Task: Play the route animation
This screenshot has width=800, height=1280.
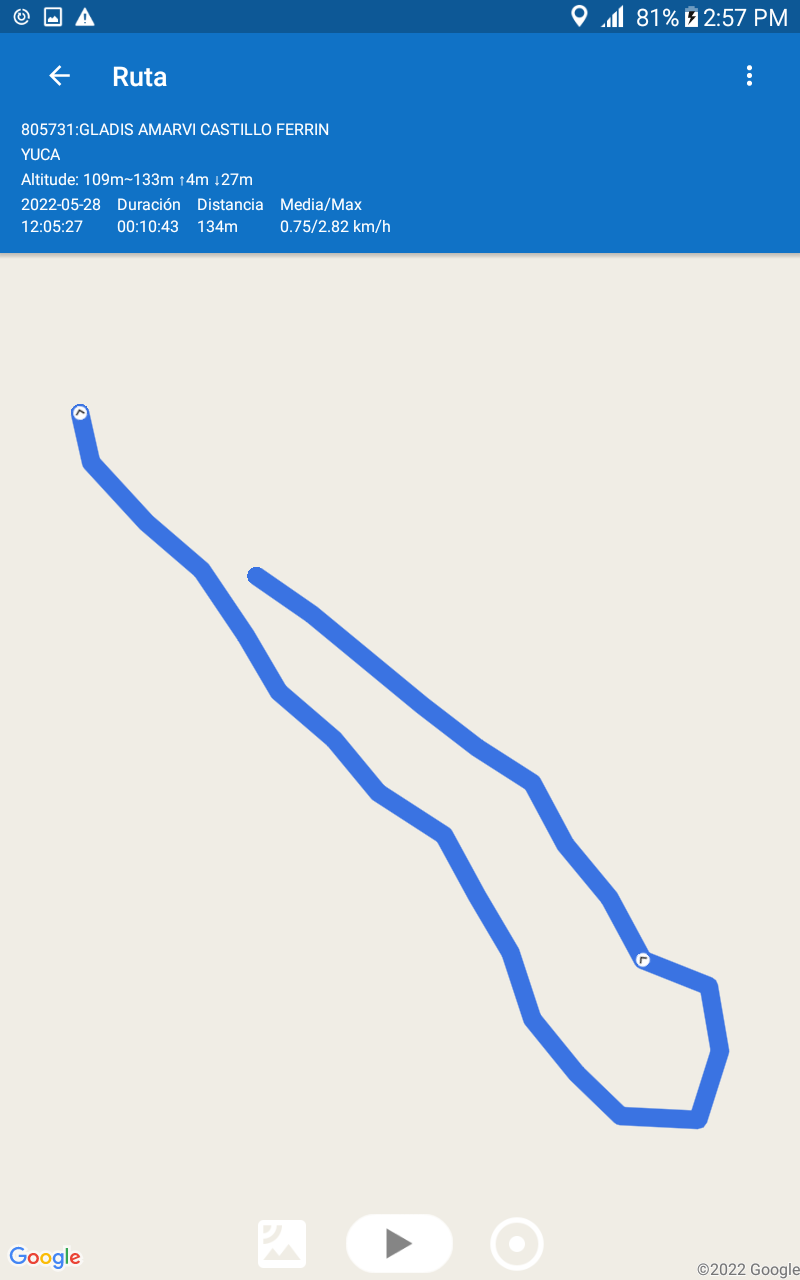Action: click(399, 1243)
